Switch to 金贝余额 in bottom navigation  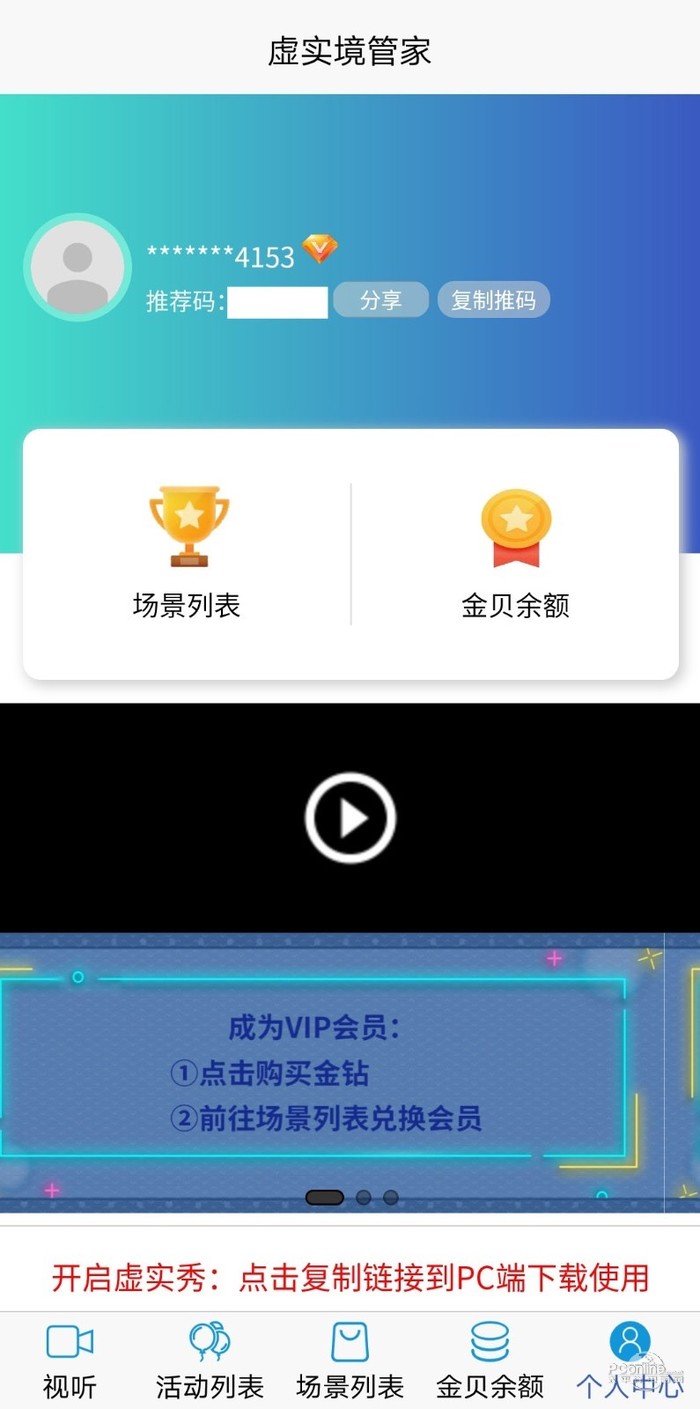[x=490, y=1360]
